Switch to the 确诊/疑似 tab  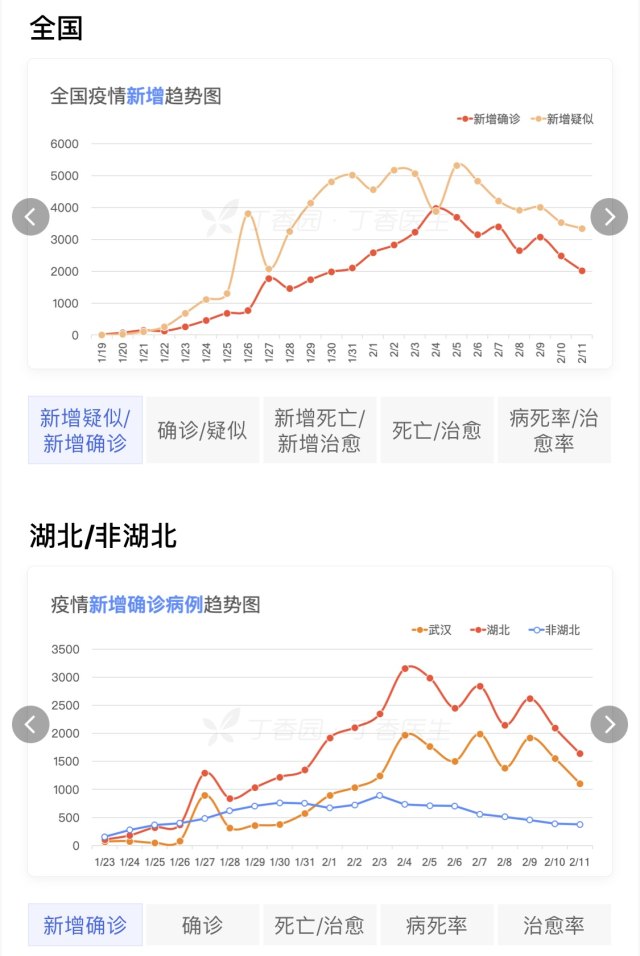202,430
